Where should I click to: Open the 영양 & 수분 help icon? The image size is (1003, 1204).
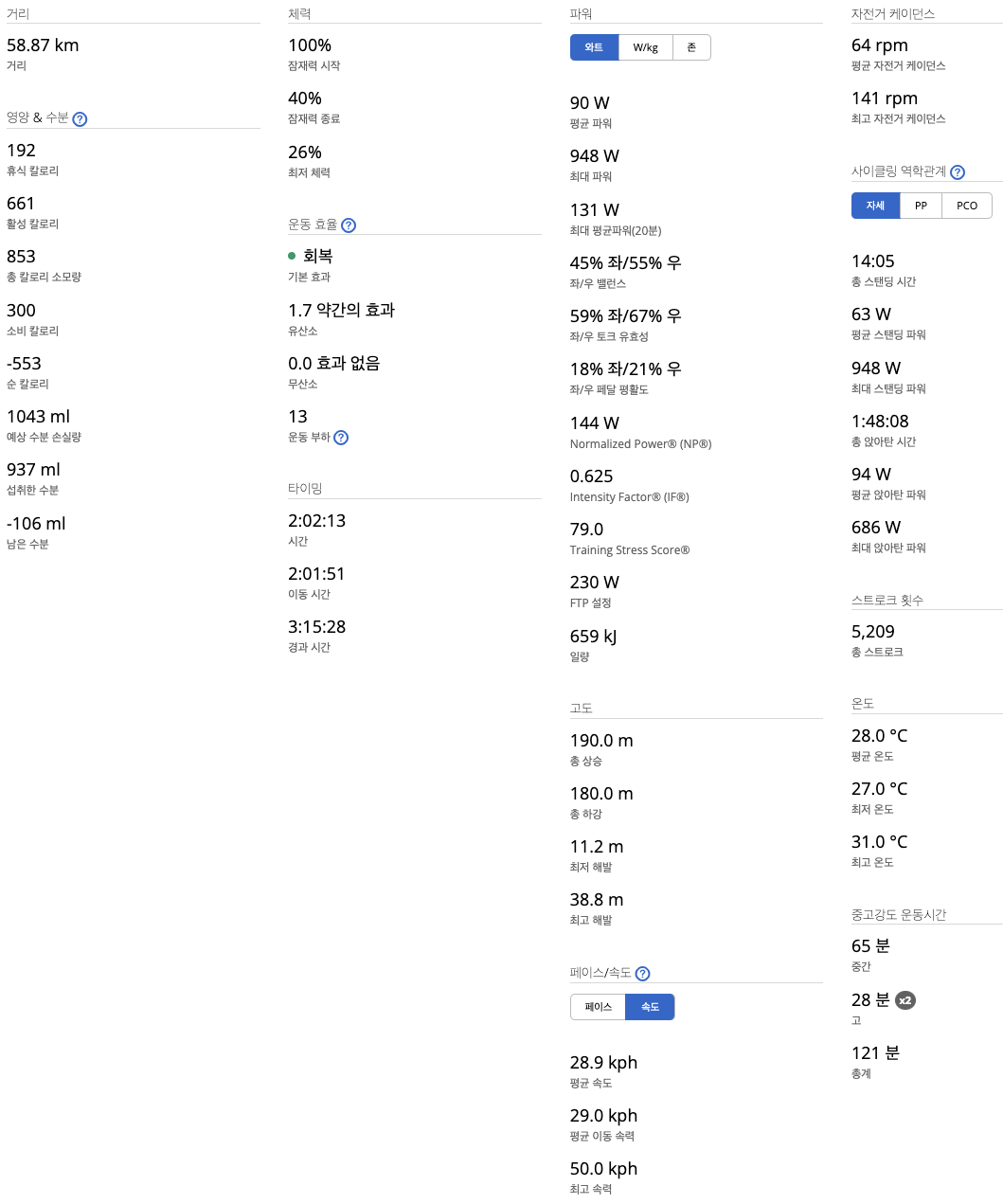(80, 119)
